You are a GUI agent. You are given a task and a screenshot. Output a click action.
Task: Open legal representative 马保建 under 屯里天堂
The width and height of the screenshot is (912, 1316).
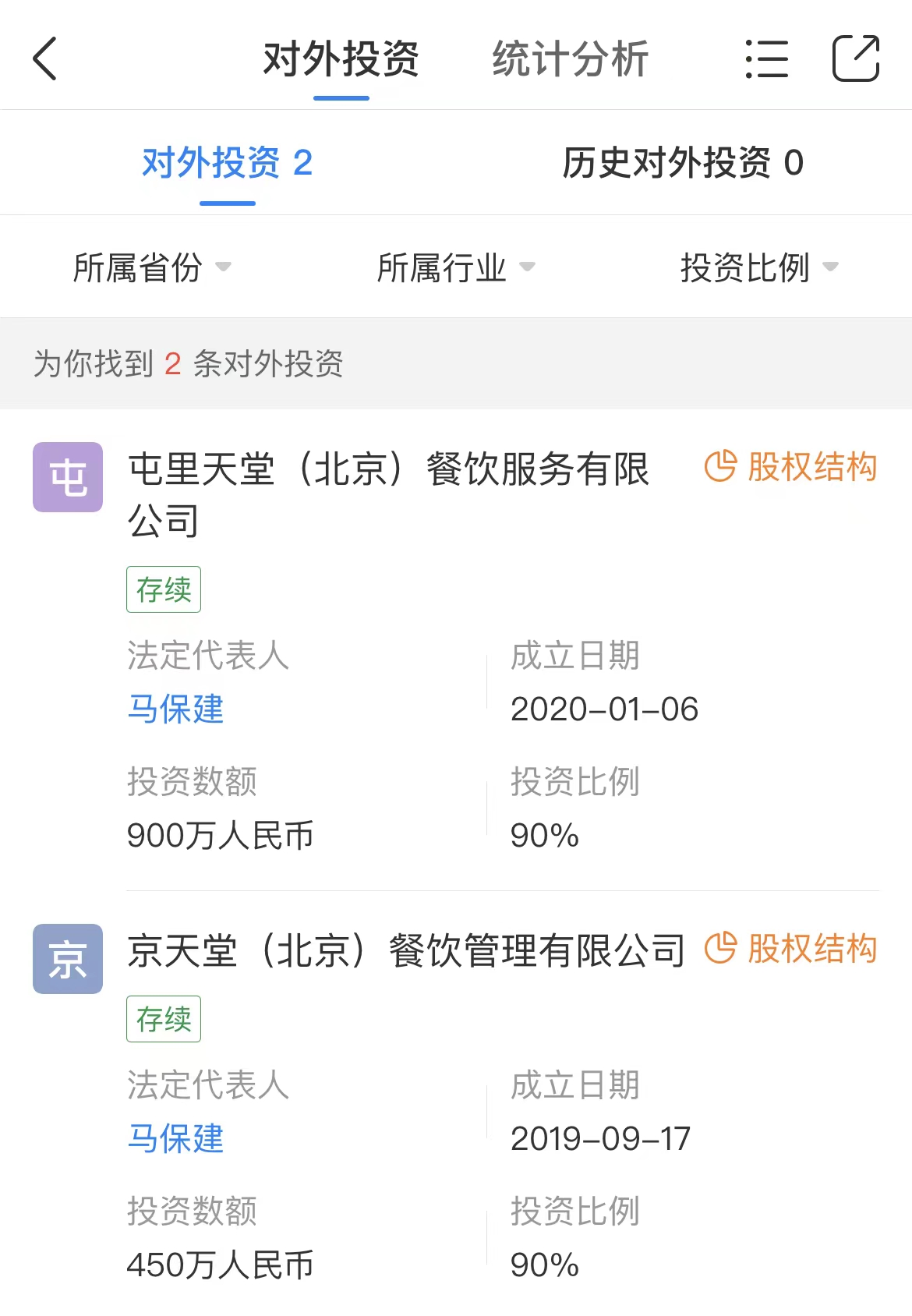175,709
